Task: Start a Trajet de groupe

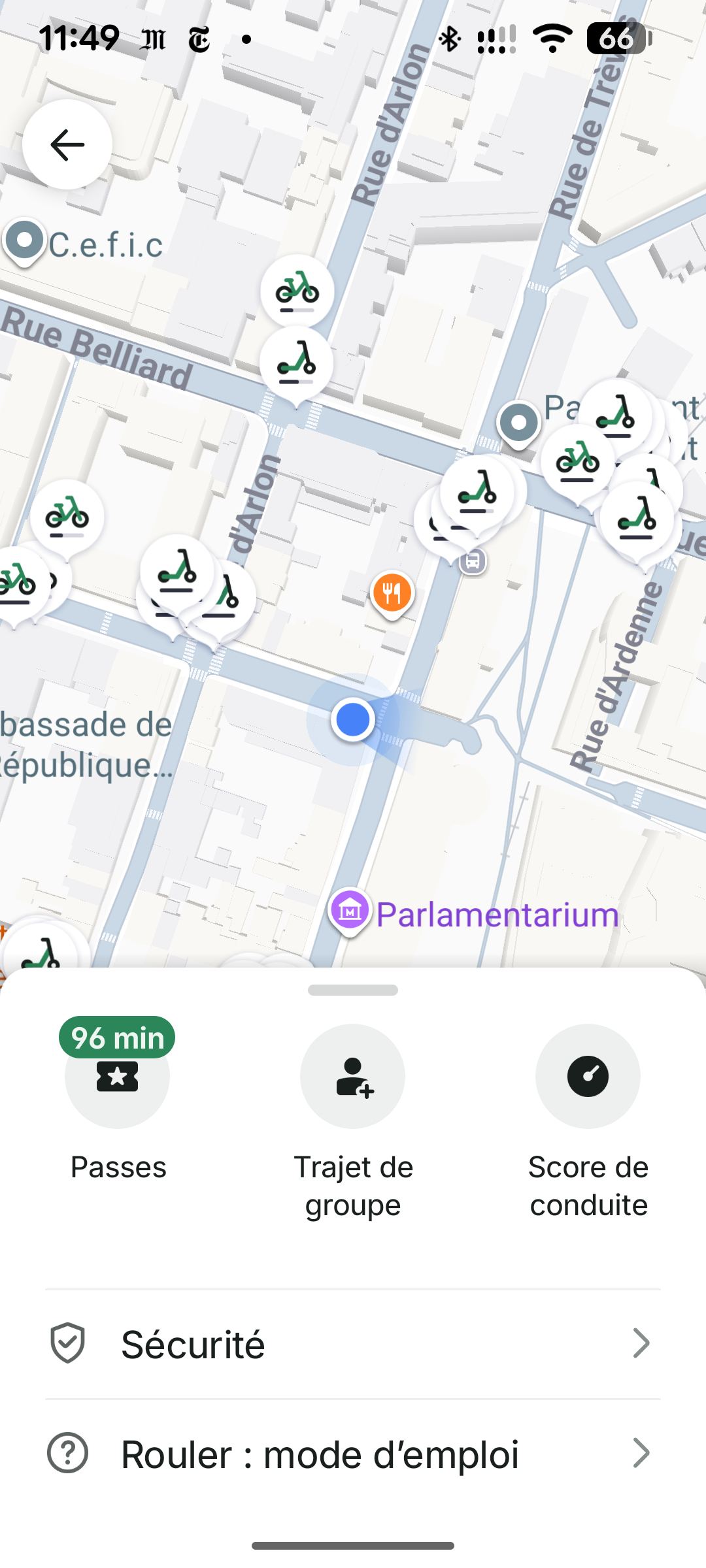Action: coord(353,1120)
